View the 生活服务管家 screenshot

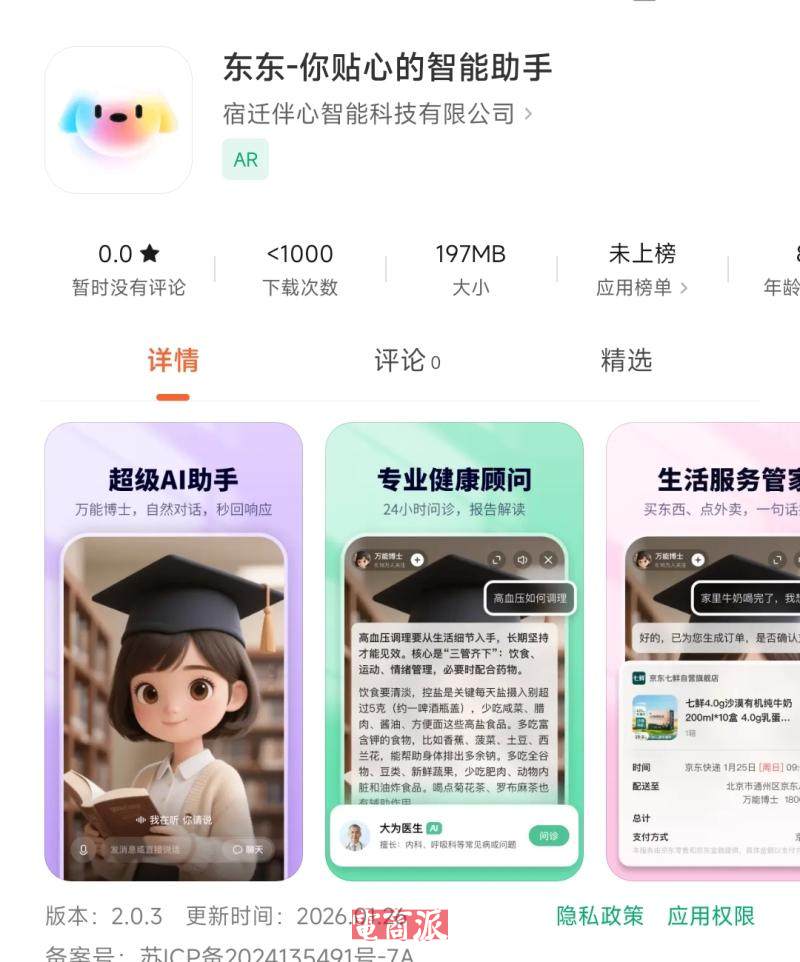point(704,650)
